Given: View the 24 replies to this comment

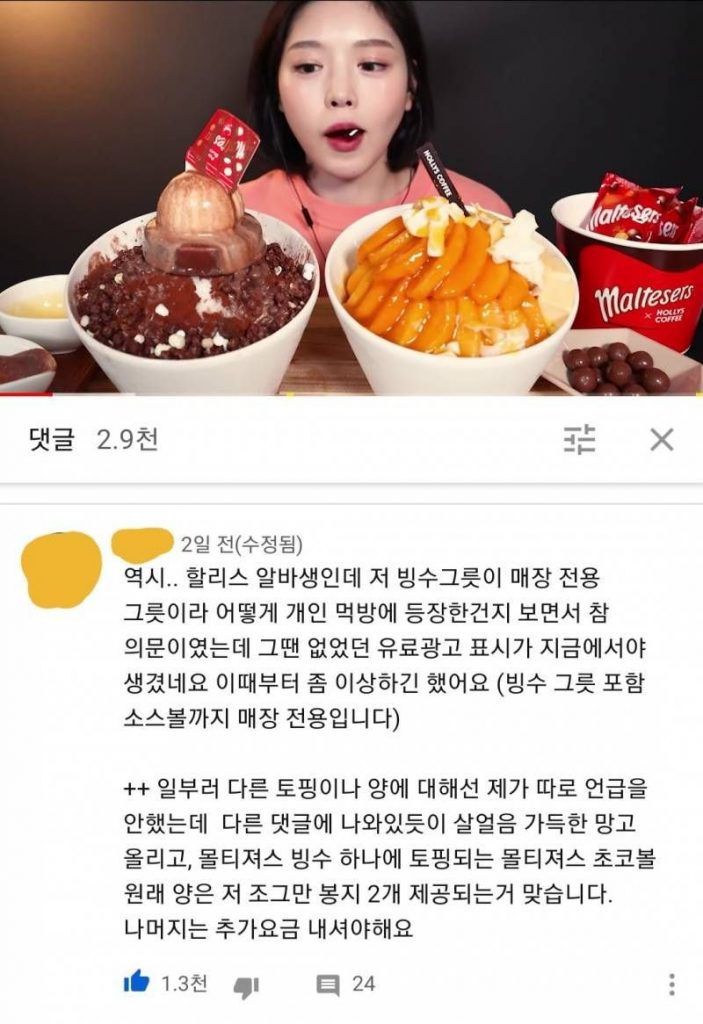Looking at the screenshot, I should coord(328,984).
